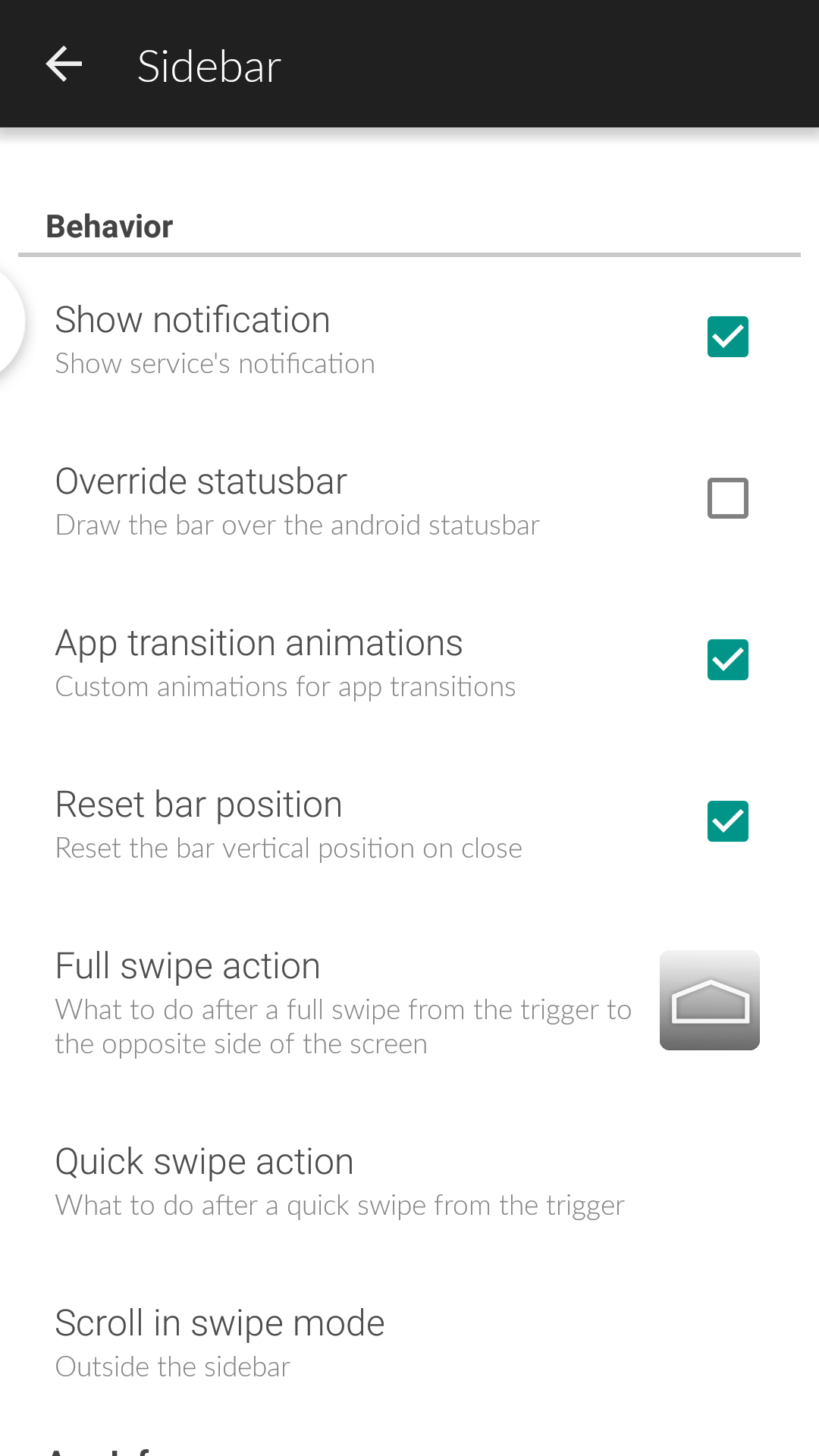This screenshot has width=819, height=1456.
Task: Go back from Sidebar settings
Action: [64, 64]
